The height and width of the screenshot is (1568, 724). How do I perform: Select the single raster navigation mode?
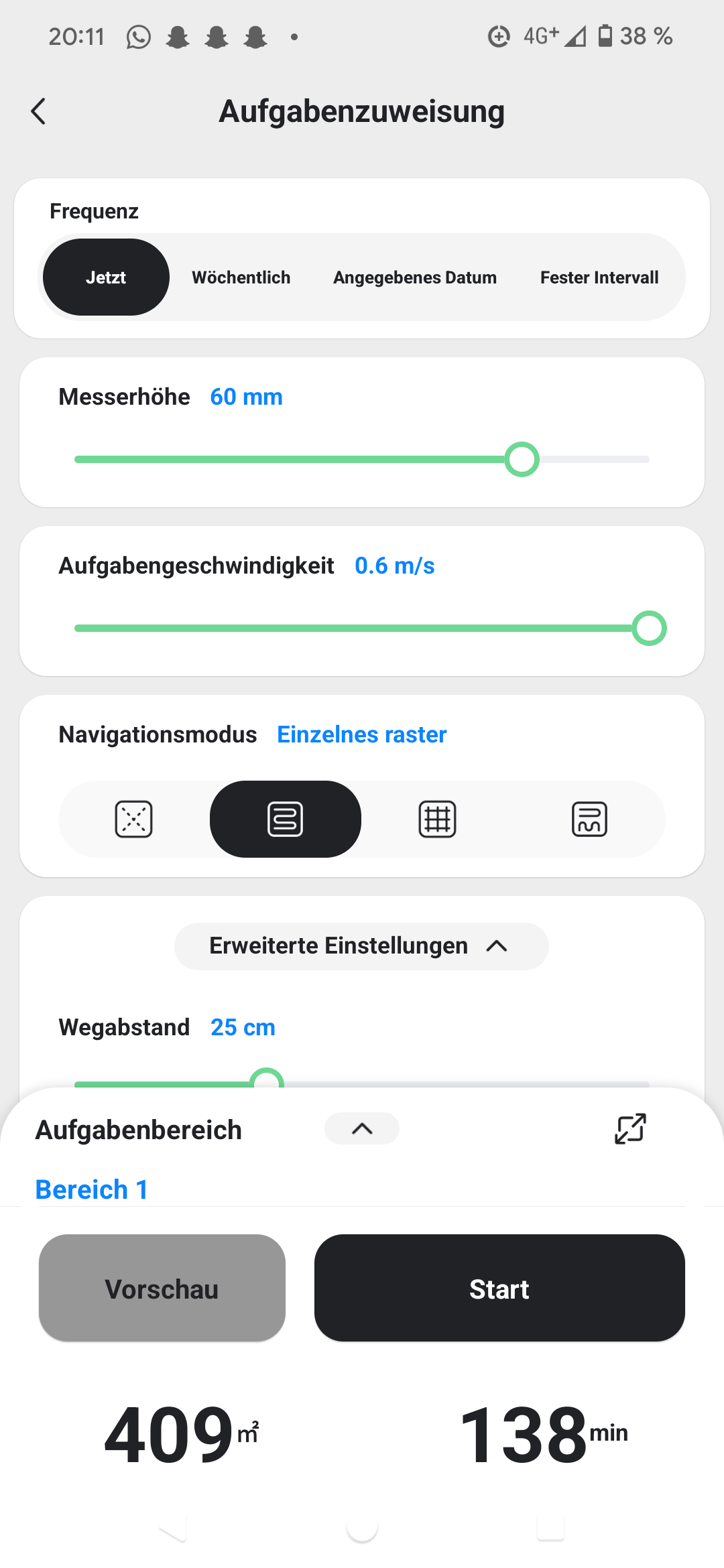pyautogui.click(x=286, y=819)
